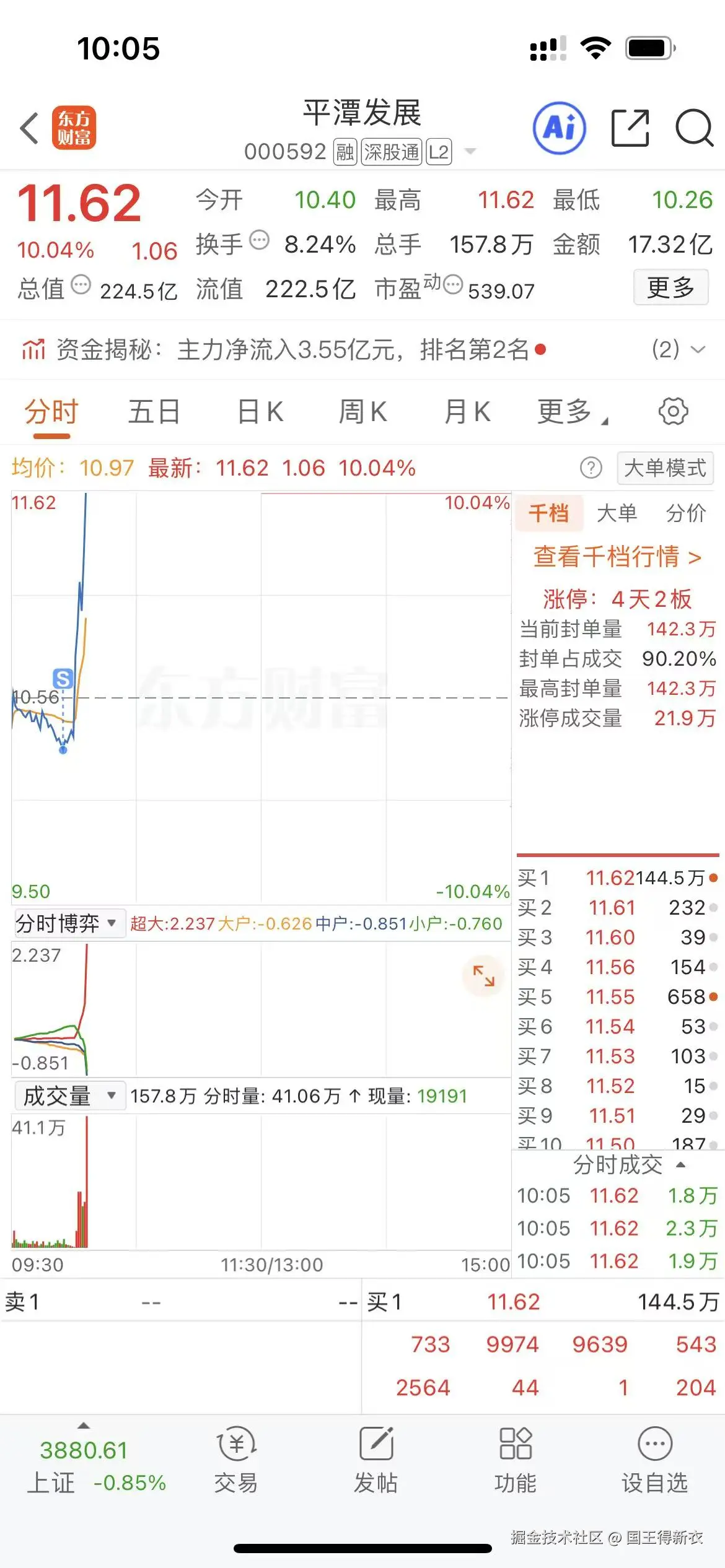Tap the share icon at top right
The height and width of the screenshot is (1568, 725).
coord(631,126)
